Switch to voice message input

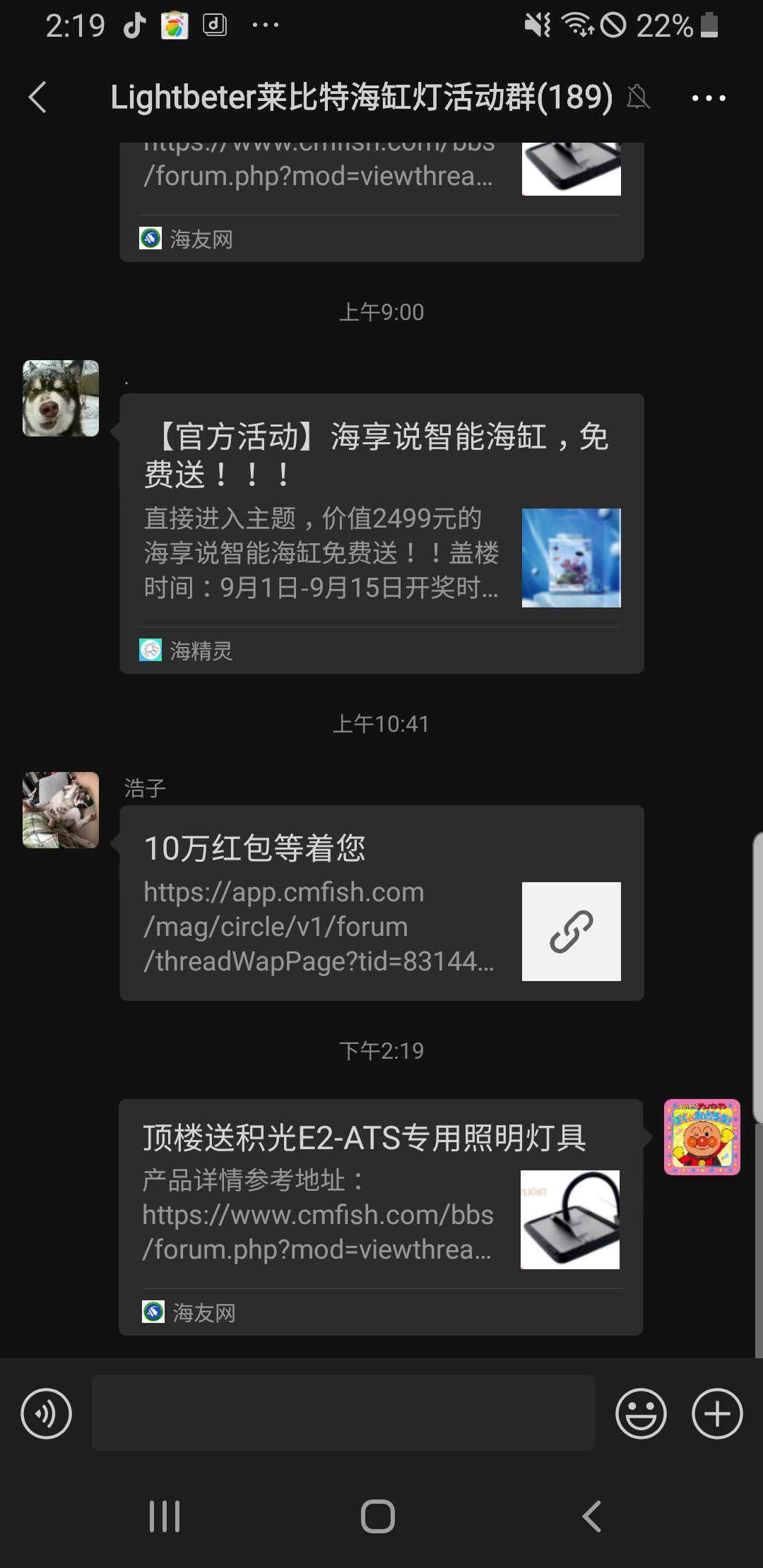tap(47, 1413)
